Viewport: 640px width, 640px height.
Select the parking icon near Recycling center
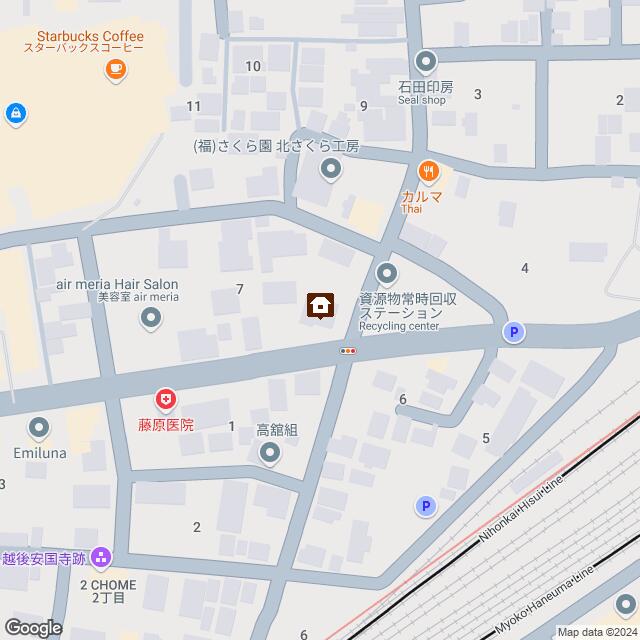point(513,333)
